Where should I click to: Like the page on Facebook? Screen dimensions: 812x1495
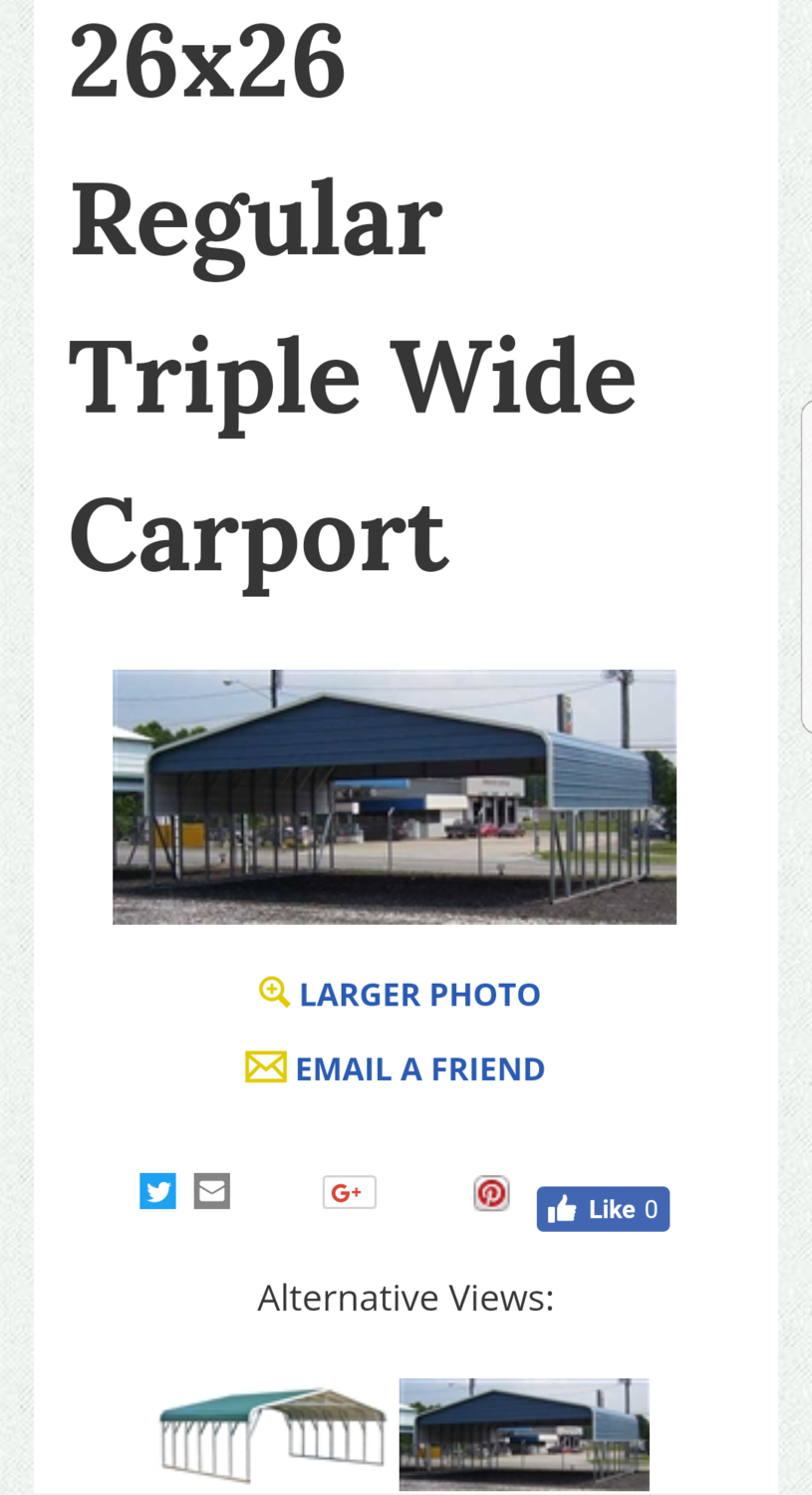603,1209
